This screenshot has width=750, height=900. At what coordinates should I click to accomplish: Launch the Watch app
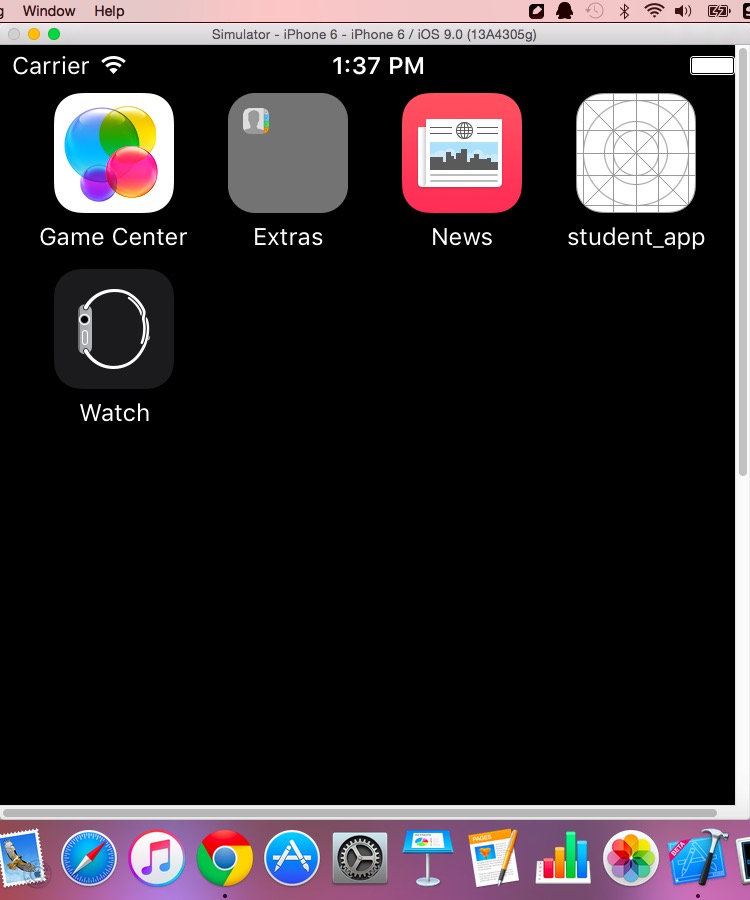coord(114,329)
